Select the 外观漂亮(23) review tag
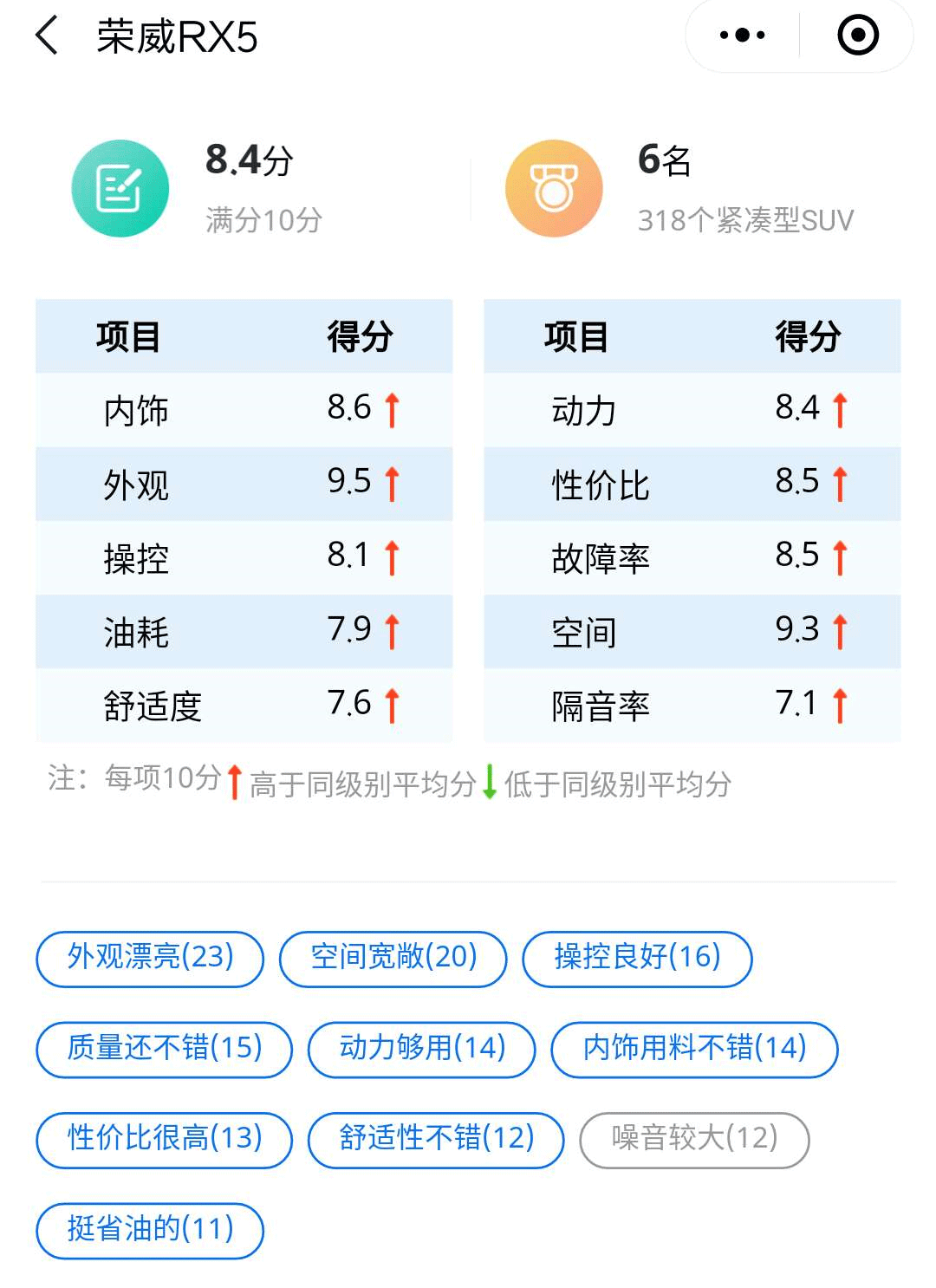 point(150,958)
